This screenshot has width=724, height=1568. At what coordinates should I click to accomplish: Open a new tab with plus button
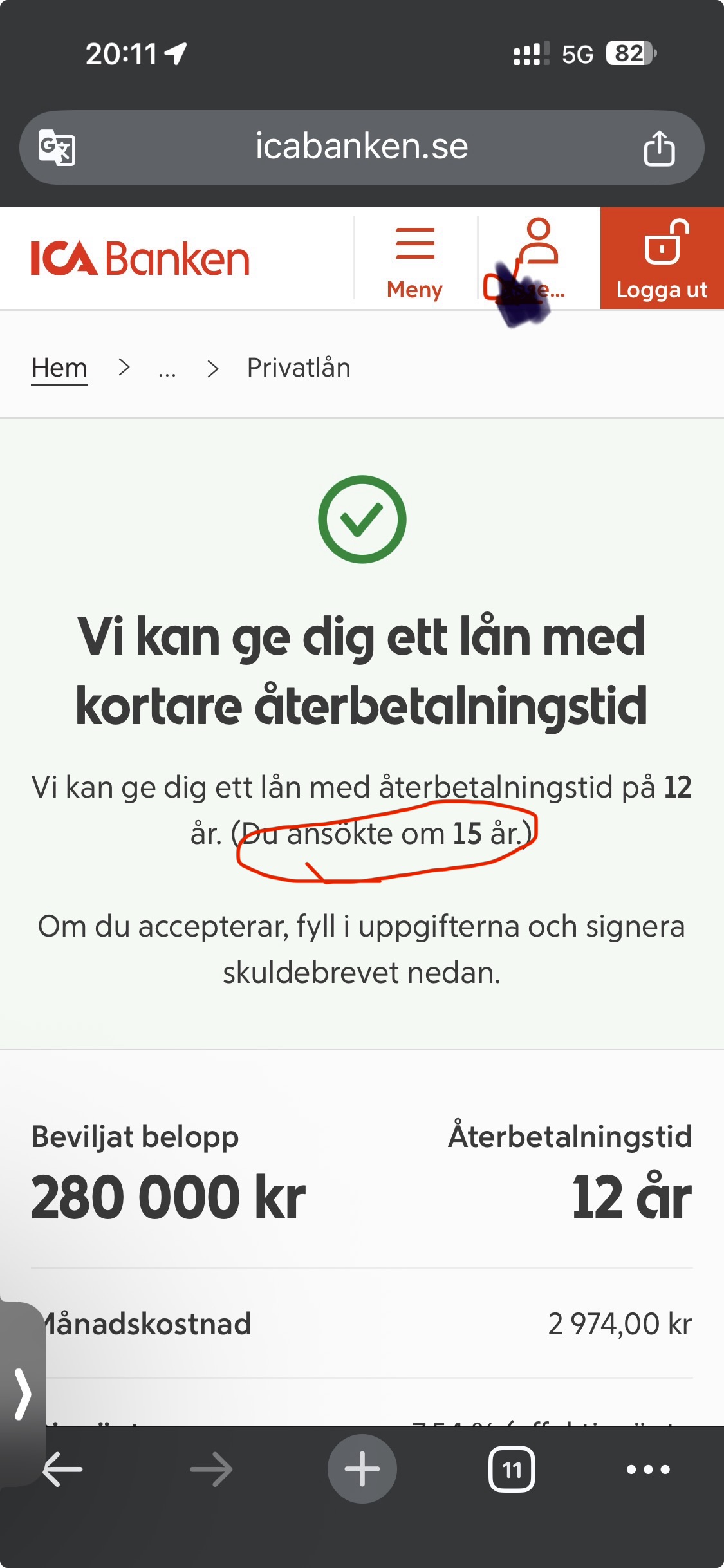(x=362, y=1469)
